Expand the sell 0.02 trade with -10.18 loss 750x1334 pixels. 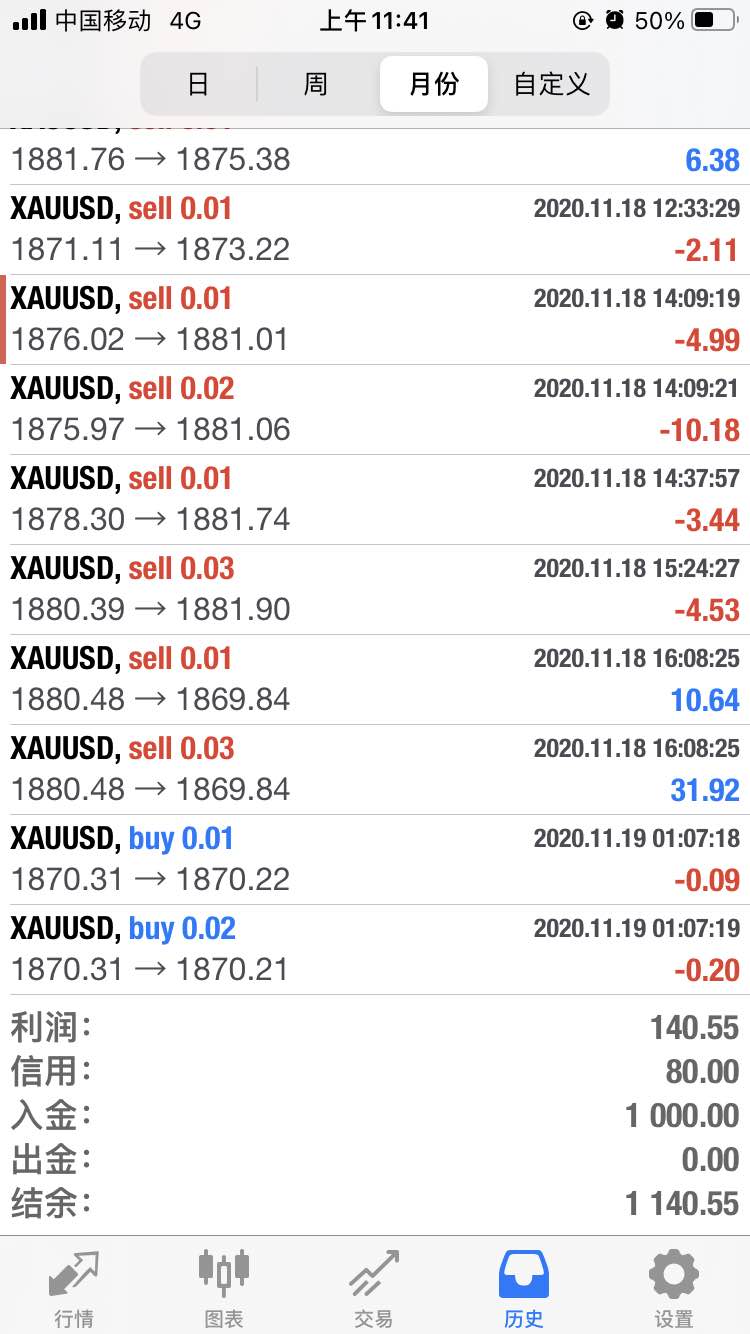[x=375, y=410]
